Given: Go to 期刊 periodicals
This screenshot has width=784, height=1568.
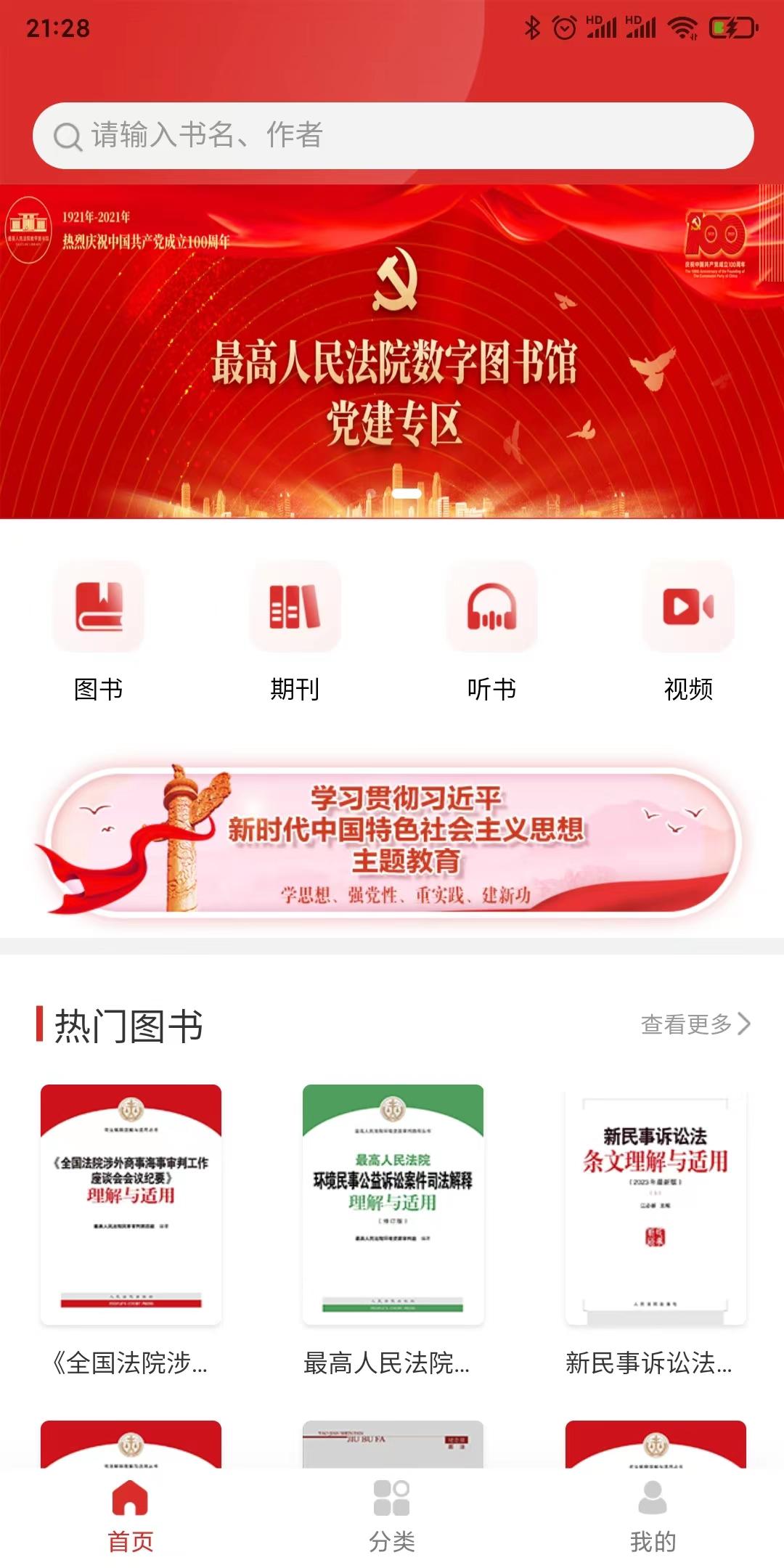Looking at the screenshot, I should coord(295,630).
